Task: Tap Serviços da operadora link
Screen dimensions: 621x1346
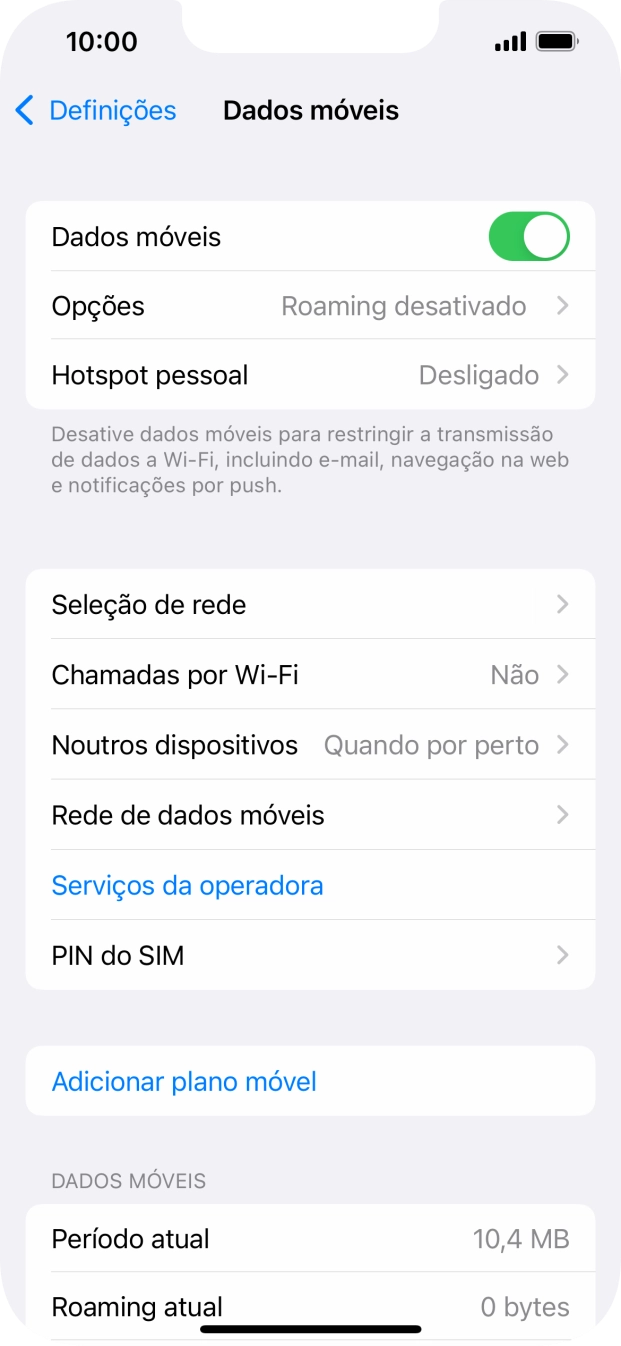Action: pos(188,886)
